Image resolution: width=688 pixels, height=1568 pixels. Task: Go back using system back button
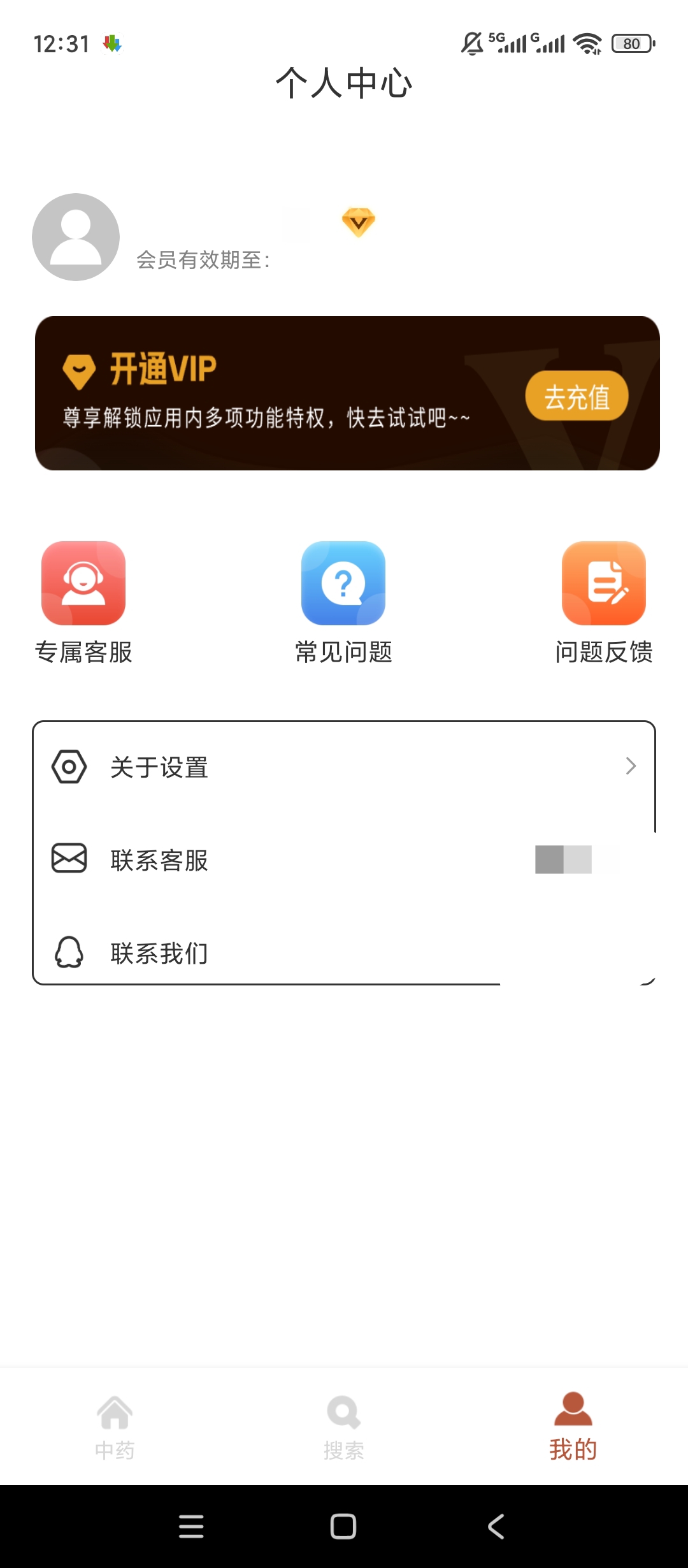[496, 1527]
